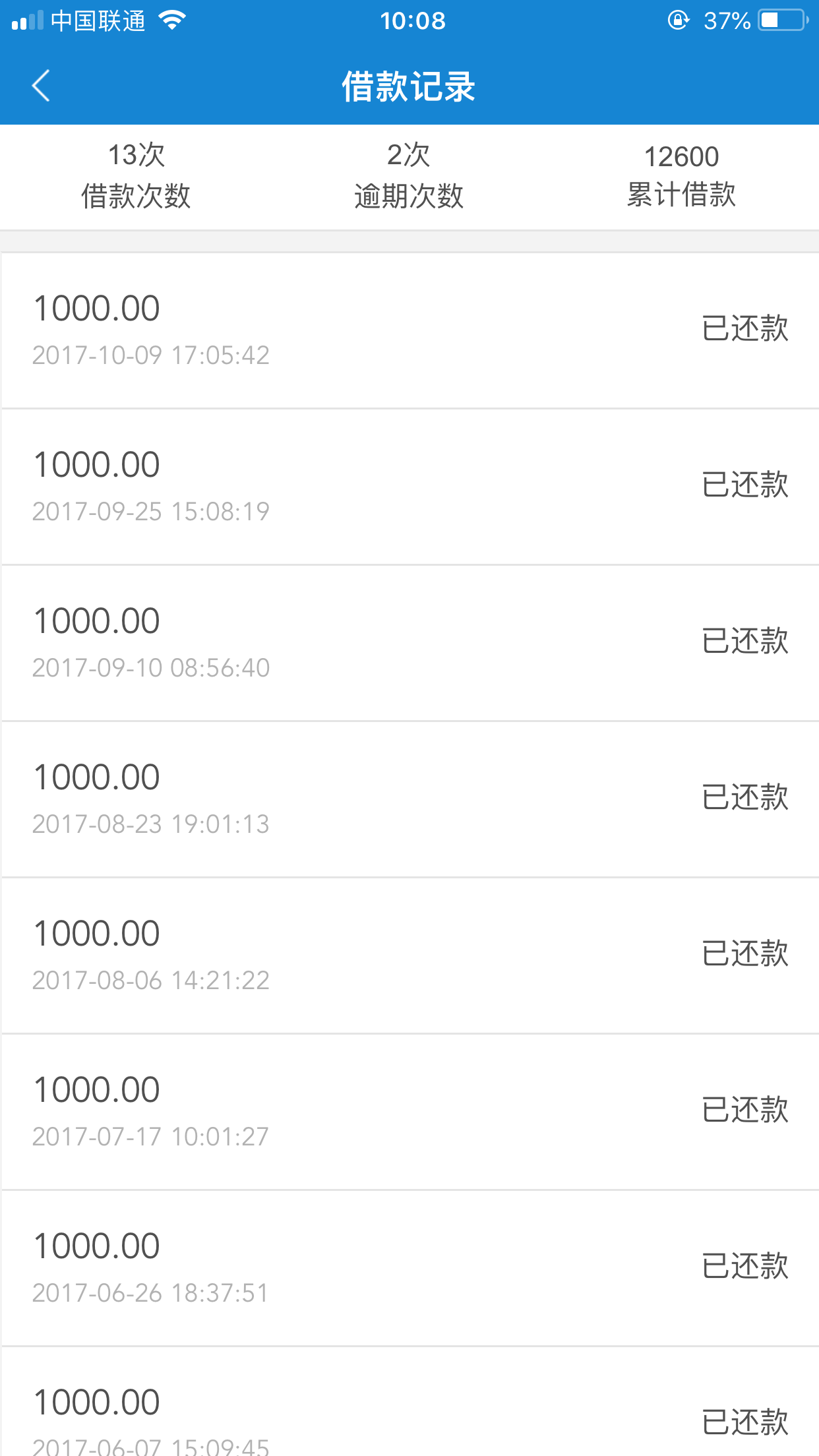Select the loan dated 2017-08-23 19:01:13

409,799
